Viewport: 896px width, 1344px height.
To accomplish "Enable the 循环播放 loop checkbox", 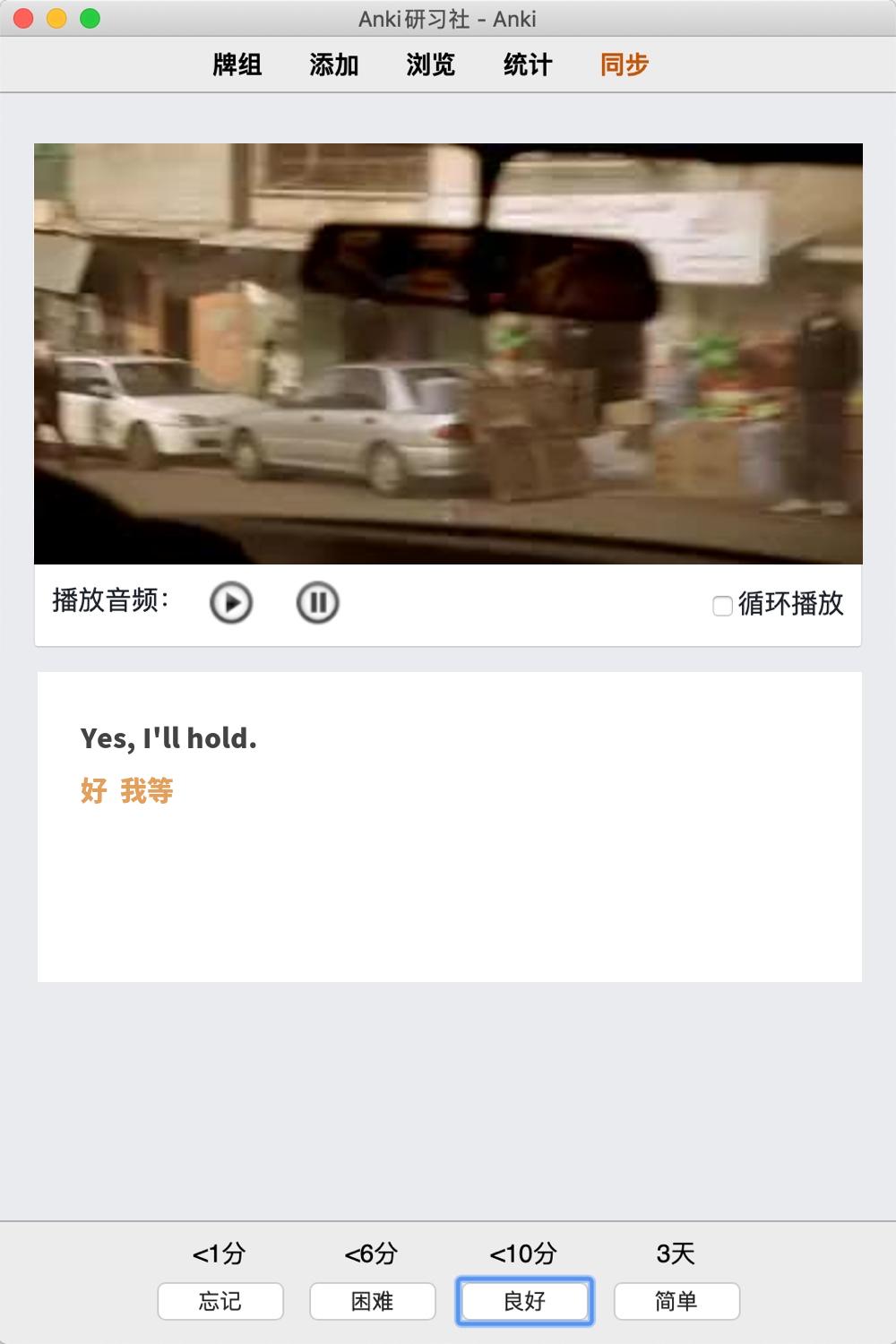I will [722, 606].
